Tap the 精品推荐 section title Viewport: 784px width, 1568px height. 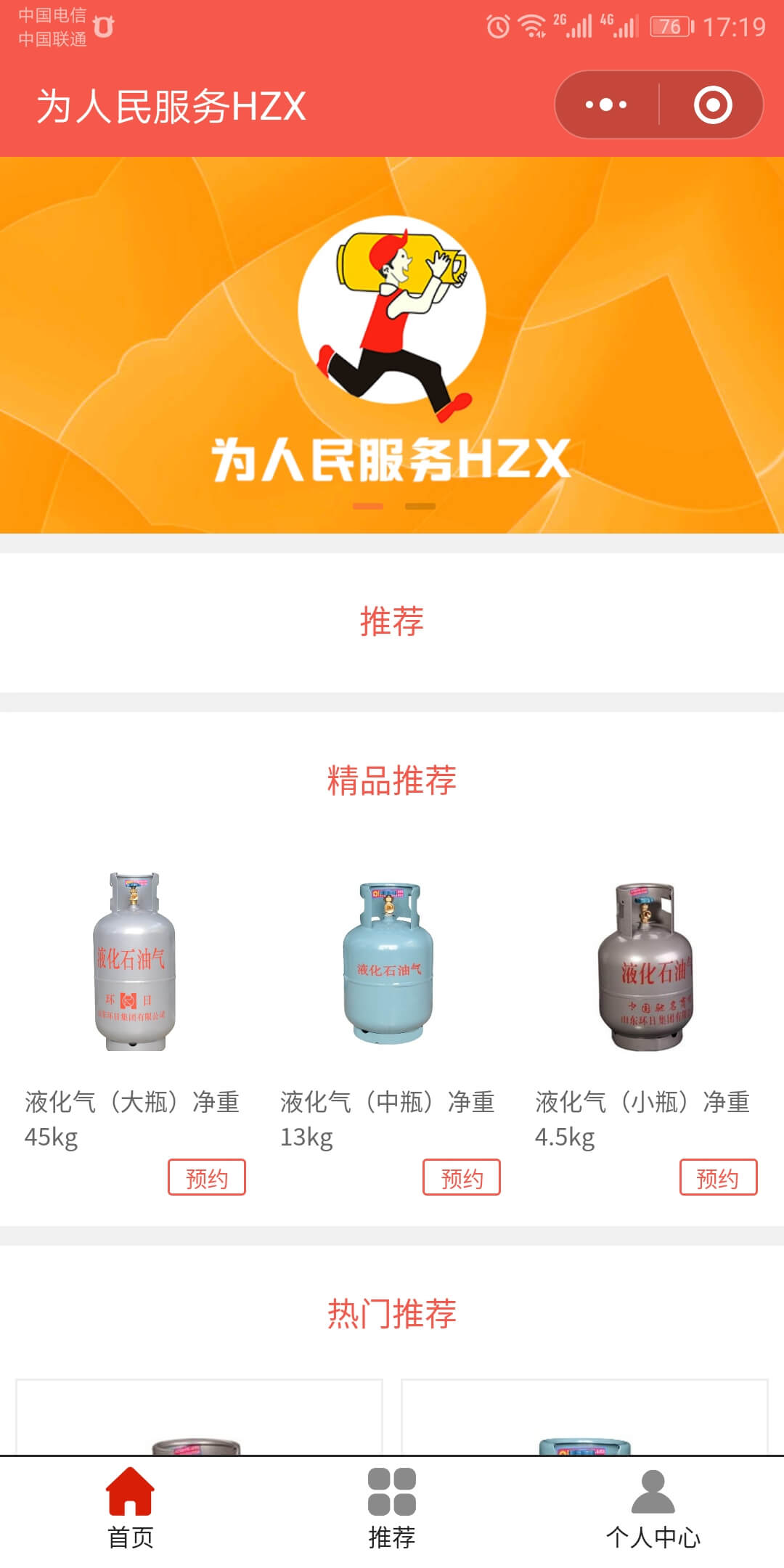coord(392,783)
